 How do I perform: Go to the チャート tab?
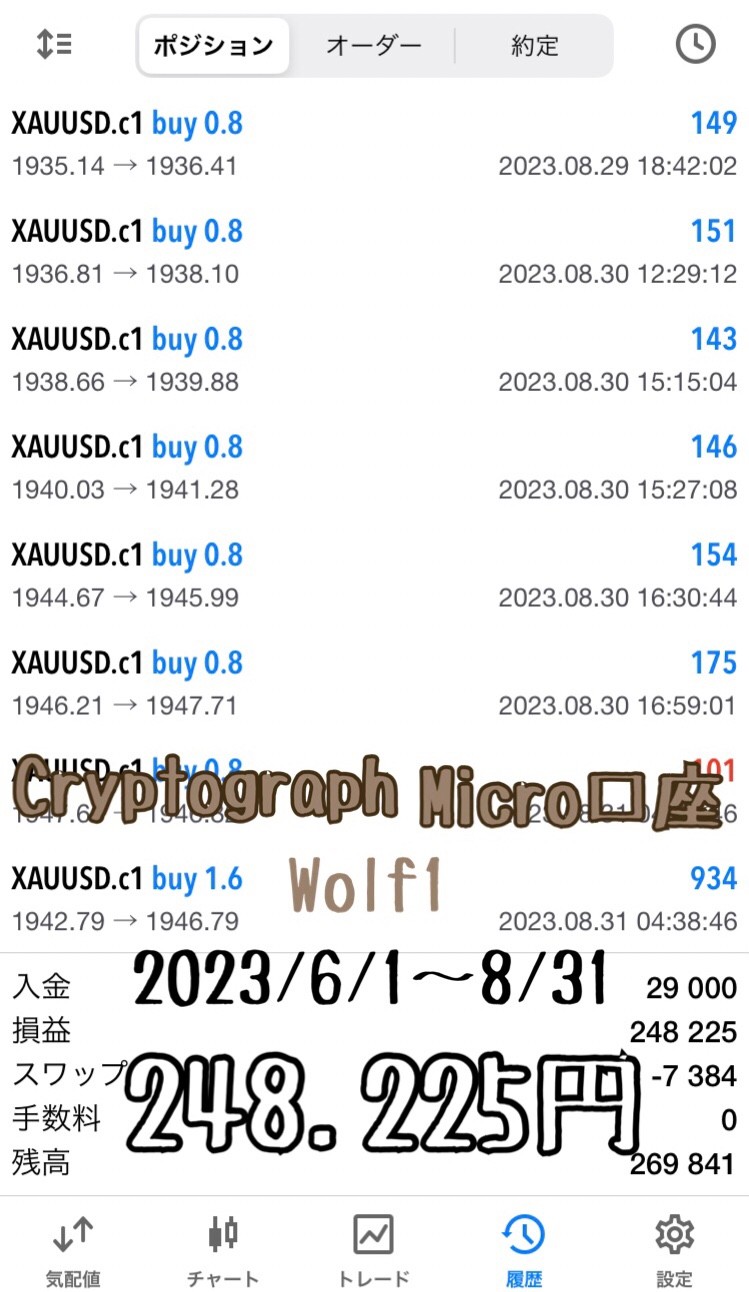pos(223,1250)
